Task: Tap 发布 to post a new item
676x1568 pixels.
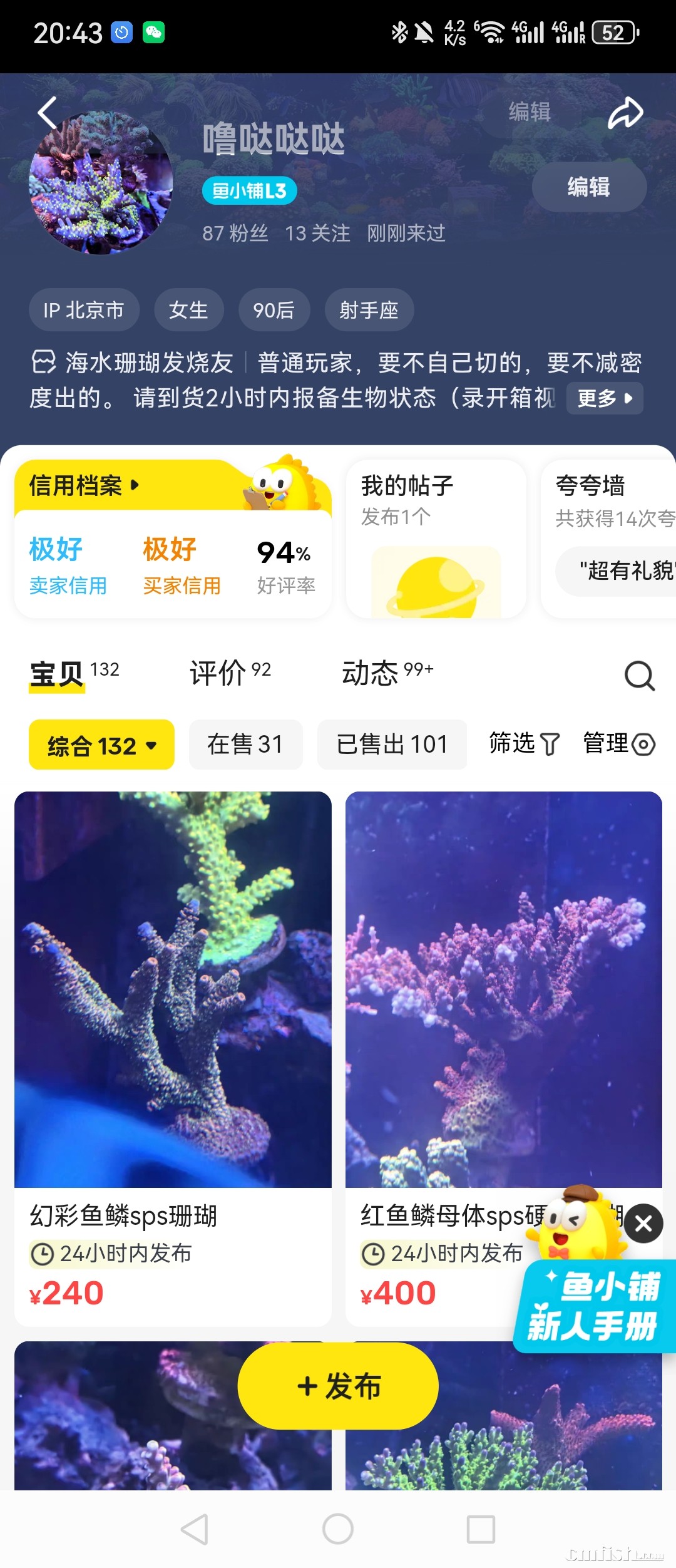Action: pyautogui.click(x=338, y=1386)
